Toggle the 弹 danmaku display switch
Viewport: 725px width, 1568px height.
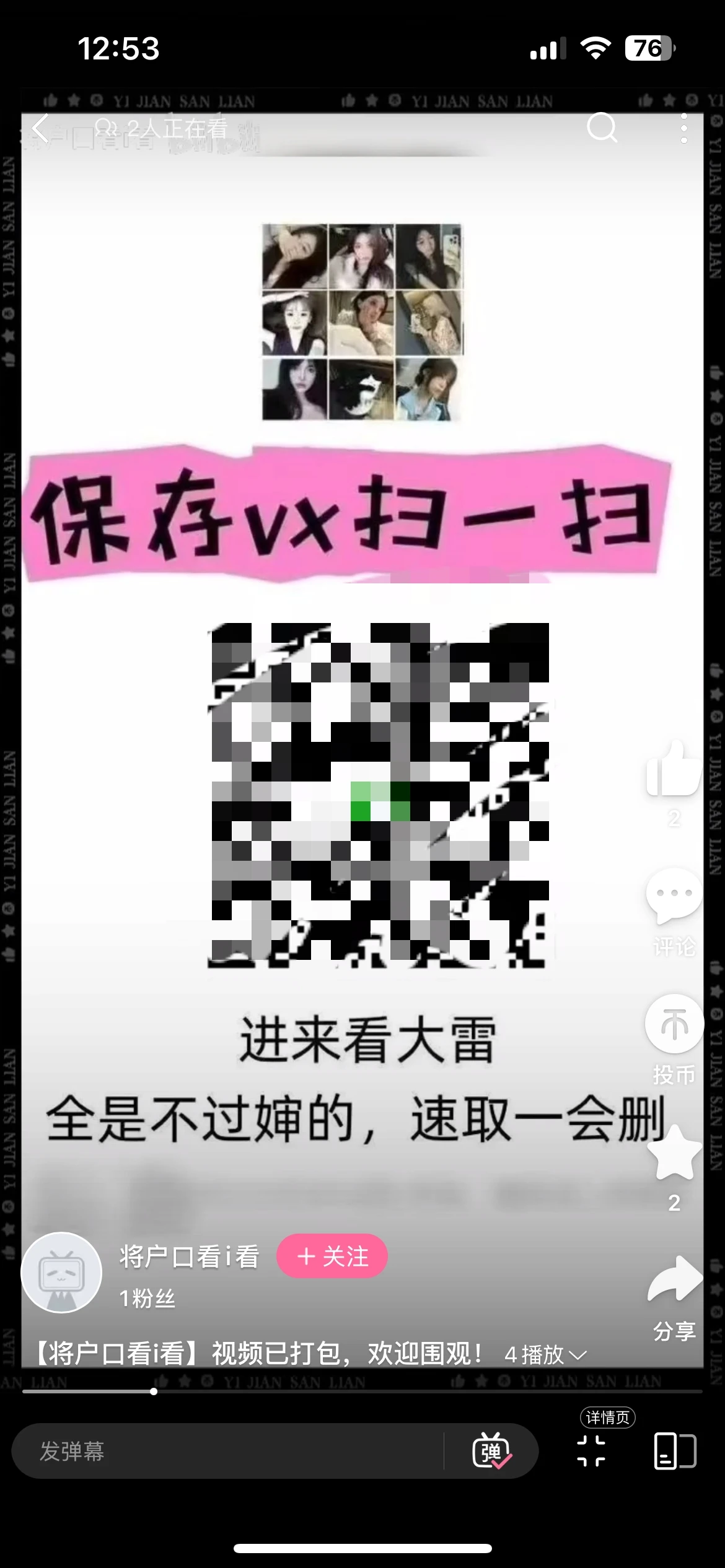click(491, 1452)
